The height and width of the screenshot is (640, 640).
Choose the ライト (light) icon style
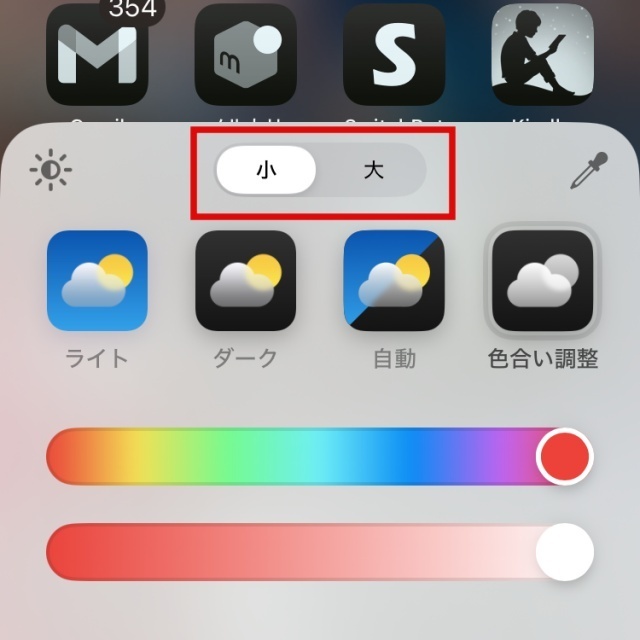coord(97,281)
